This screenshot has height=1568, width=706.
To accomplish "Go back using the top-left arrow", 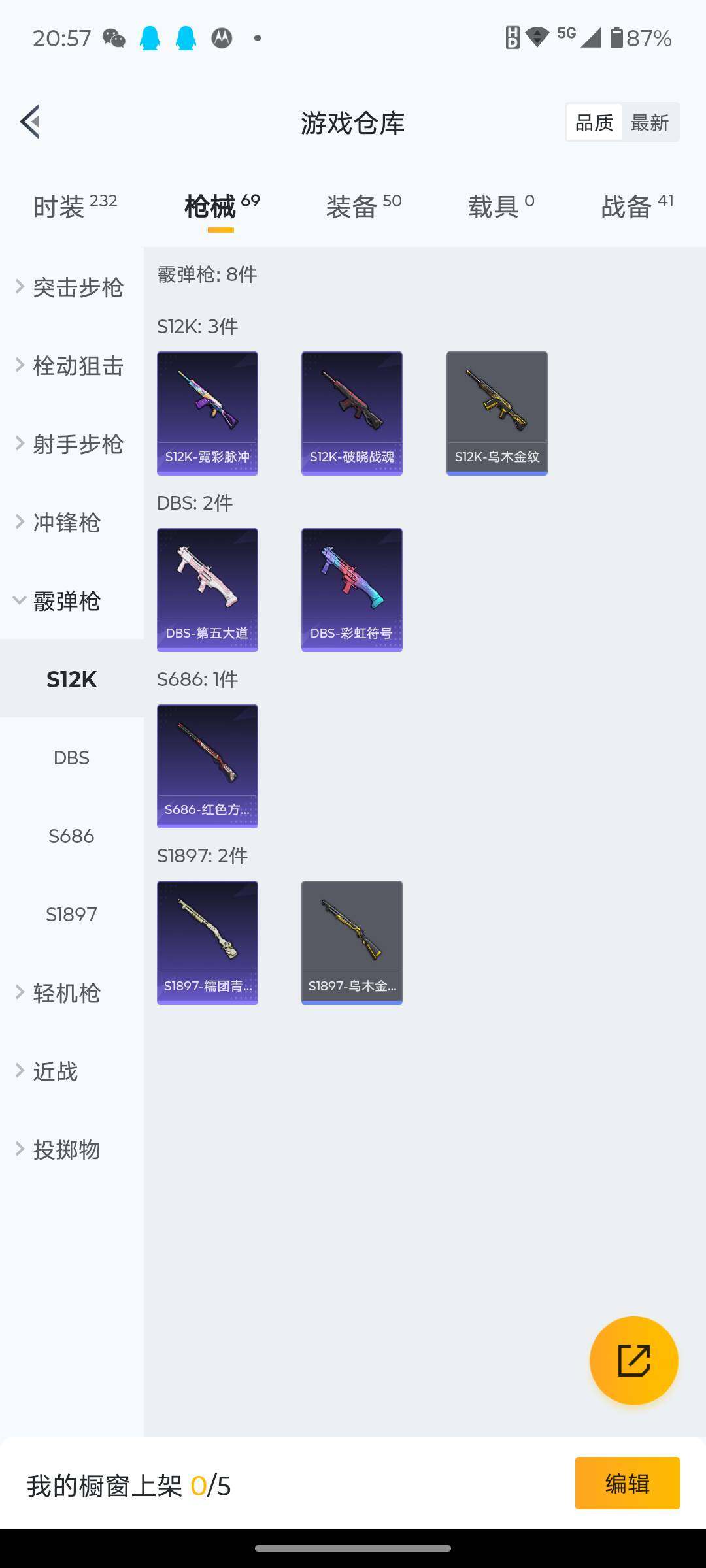I will coord(30,122).
